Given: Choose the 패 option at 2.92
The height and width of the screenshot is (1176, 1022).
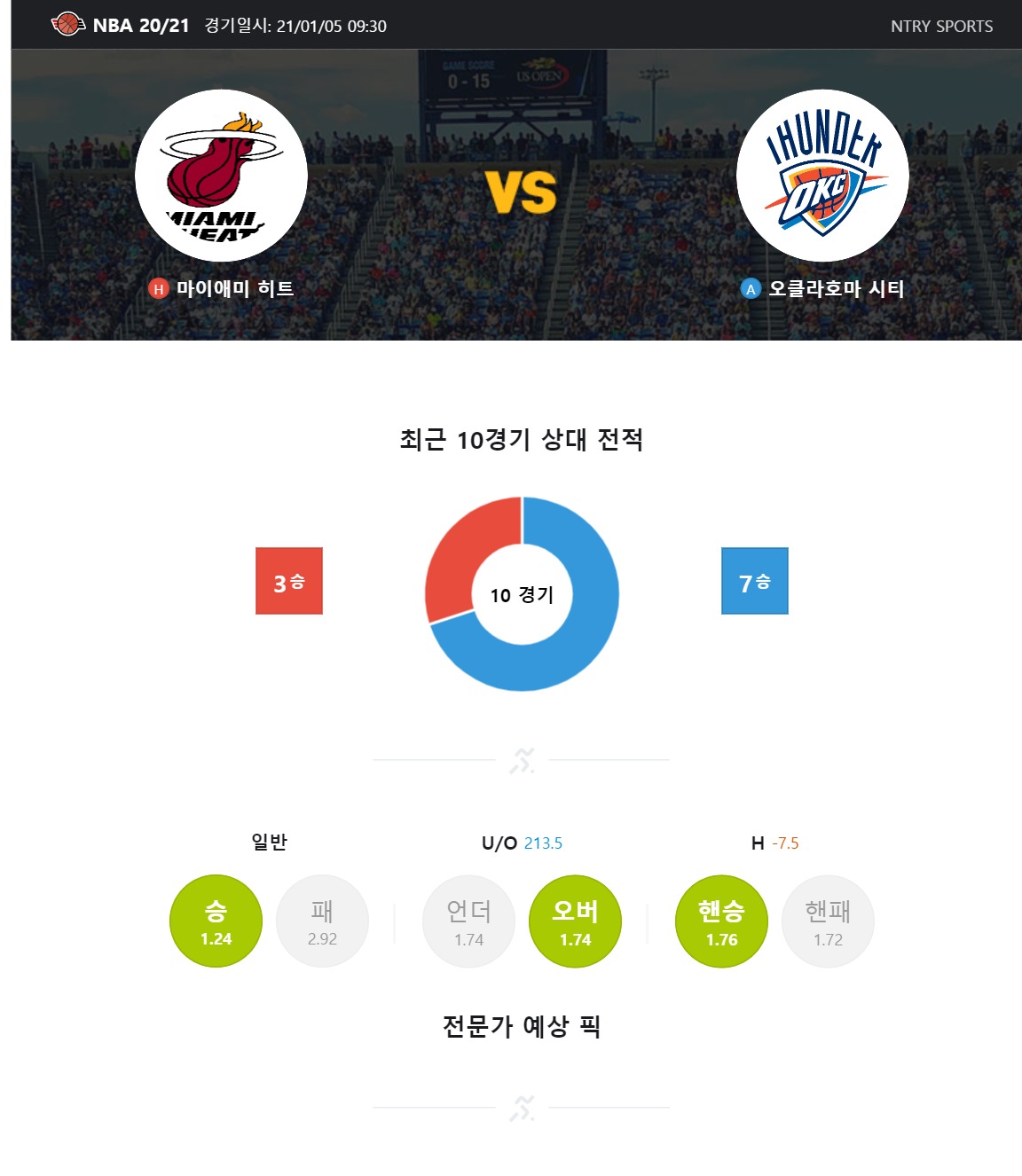Looking at the screenshot, I should (322, 921).
